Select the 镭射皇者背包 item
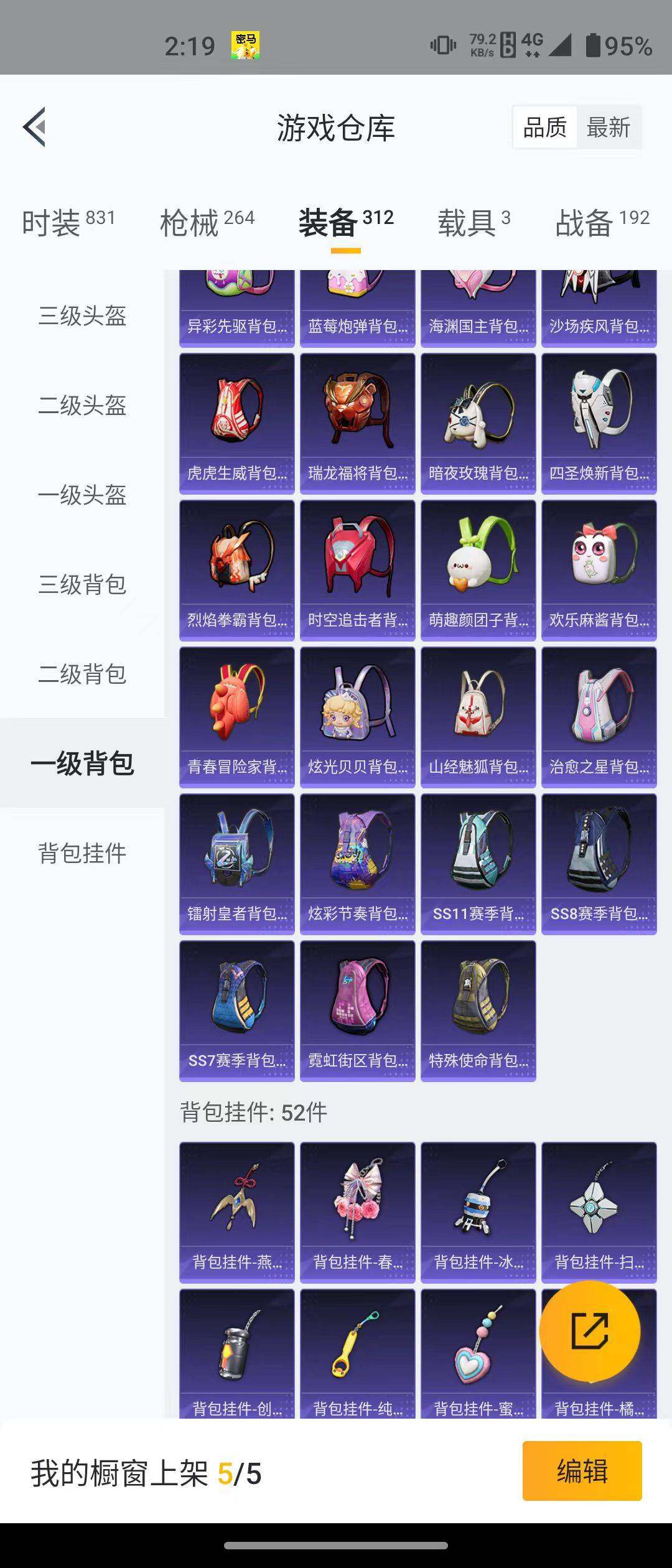 point(236,865)
